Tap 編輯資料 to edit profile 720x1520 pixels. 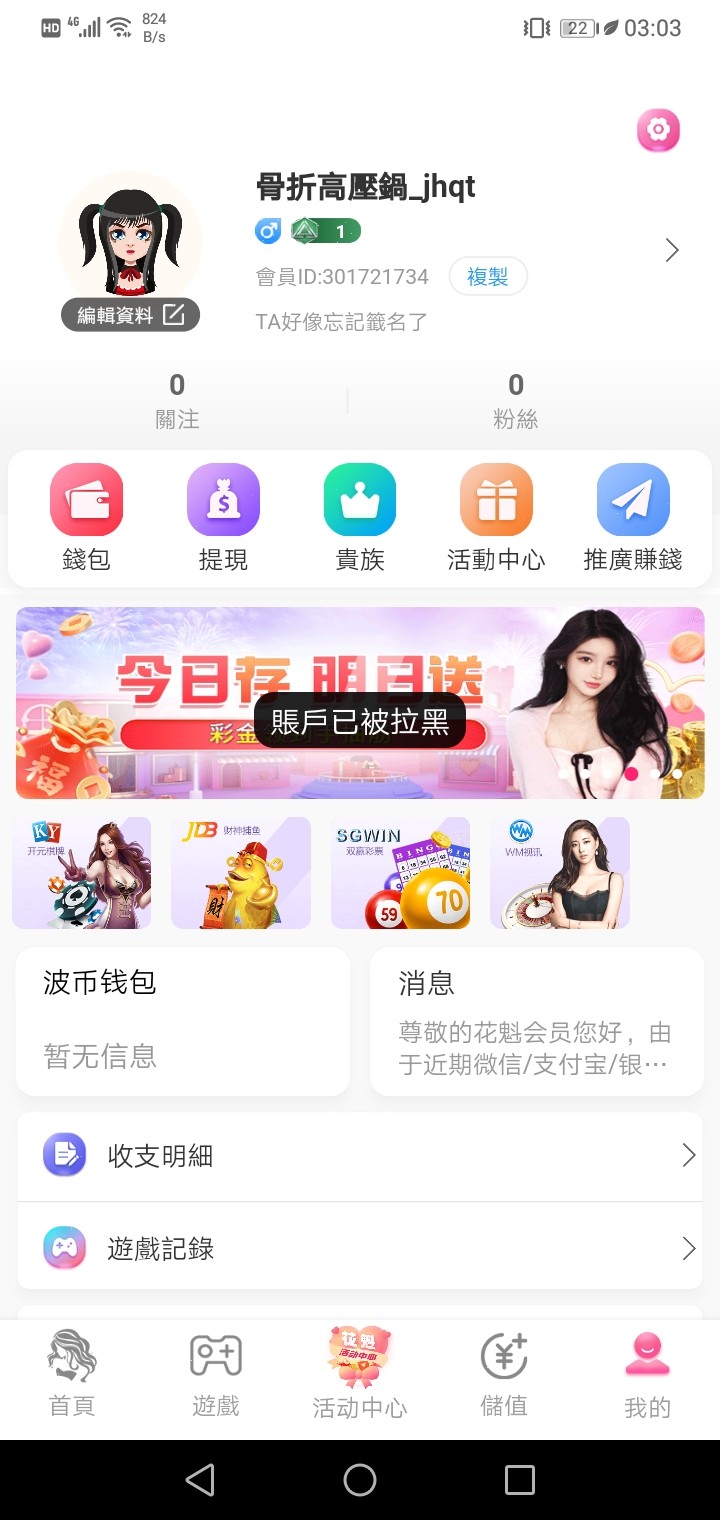click(x=131, y=315)
